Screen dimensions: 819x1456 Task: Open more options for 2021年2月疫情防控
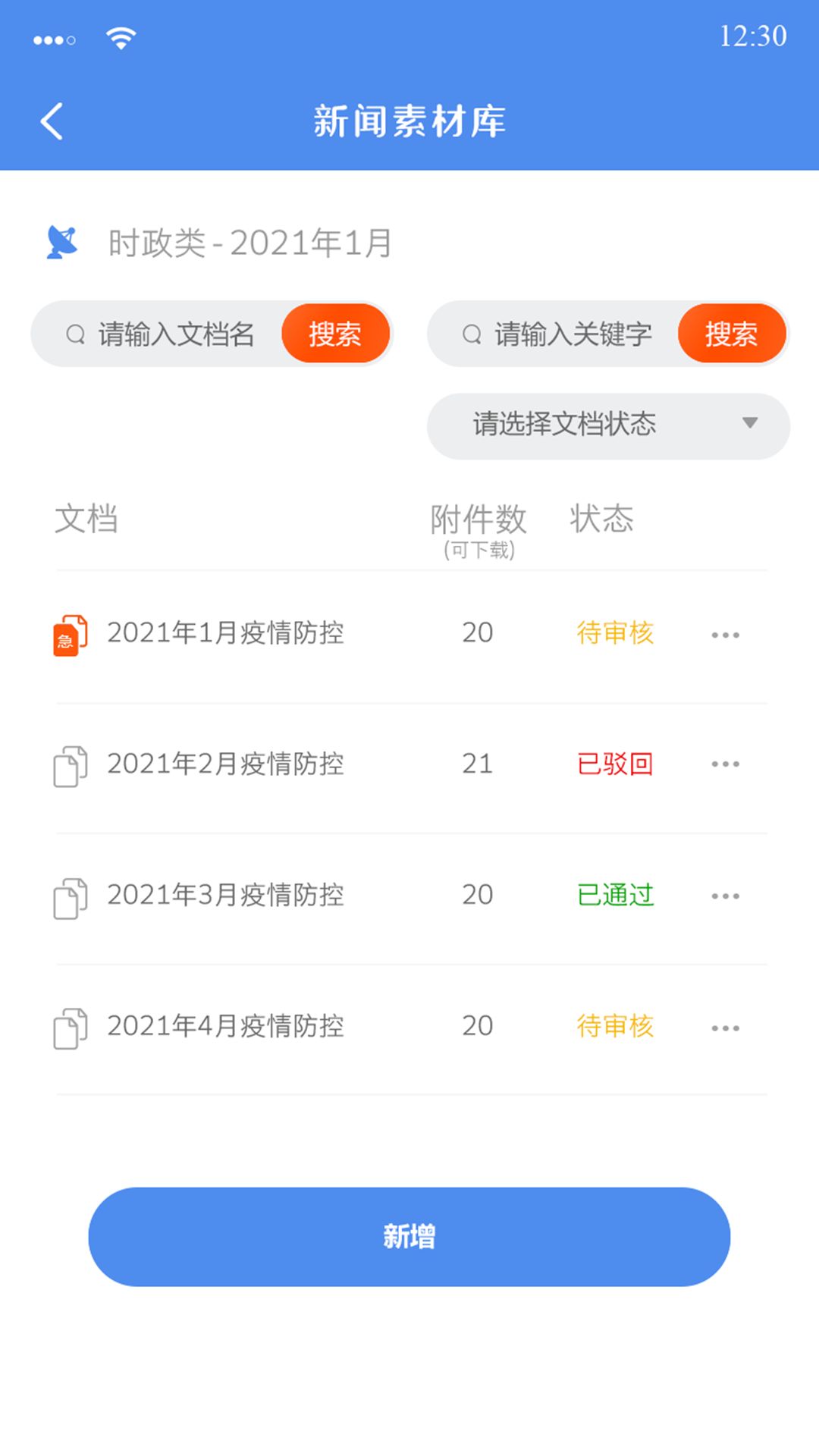(x=725, y=764)
